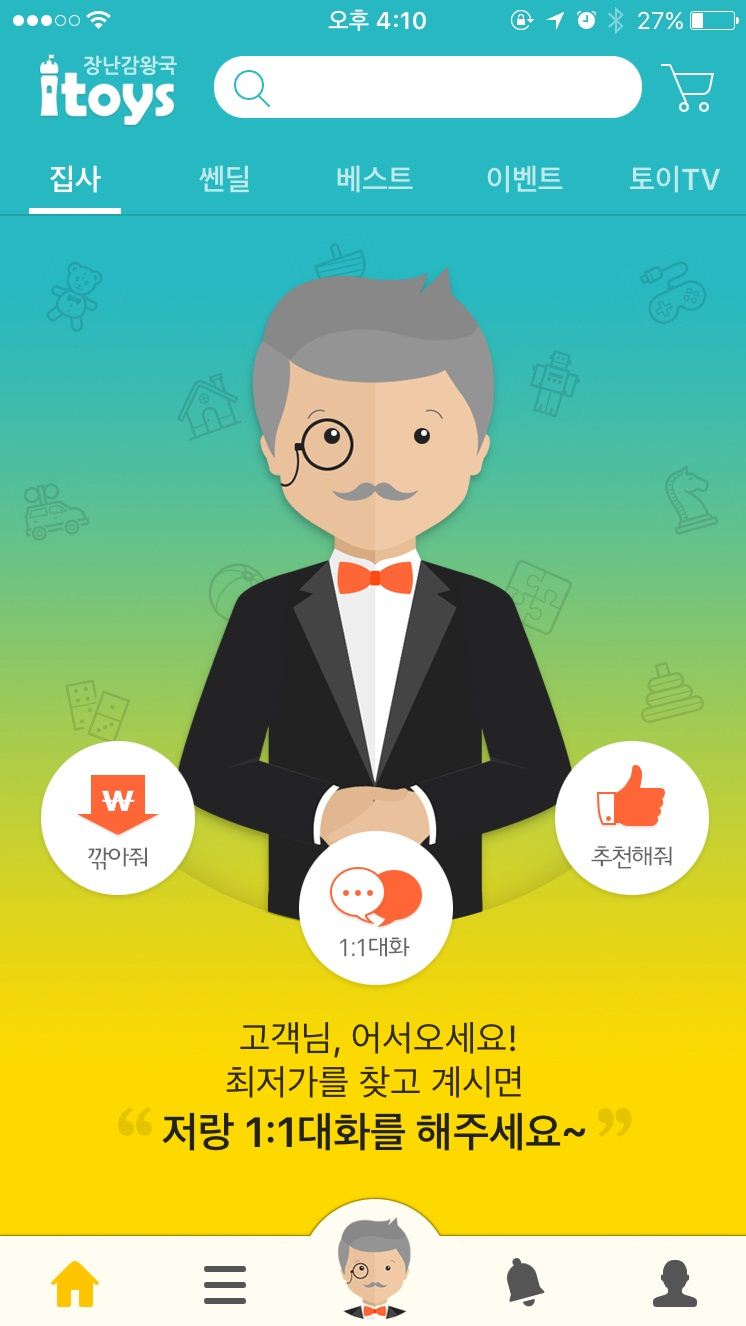The image size is (746, 1326).
Task: Switch to the 쎈딜 tab
Action: [225, 179]
